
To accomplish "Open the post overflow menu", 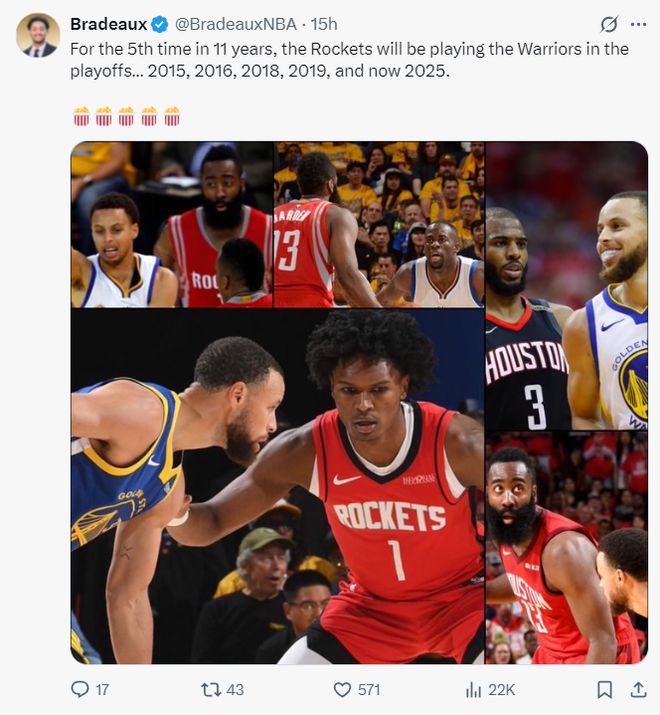I will point(638,24).
